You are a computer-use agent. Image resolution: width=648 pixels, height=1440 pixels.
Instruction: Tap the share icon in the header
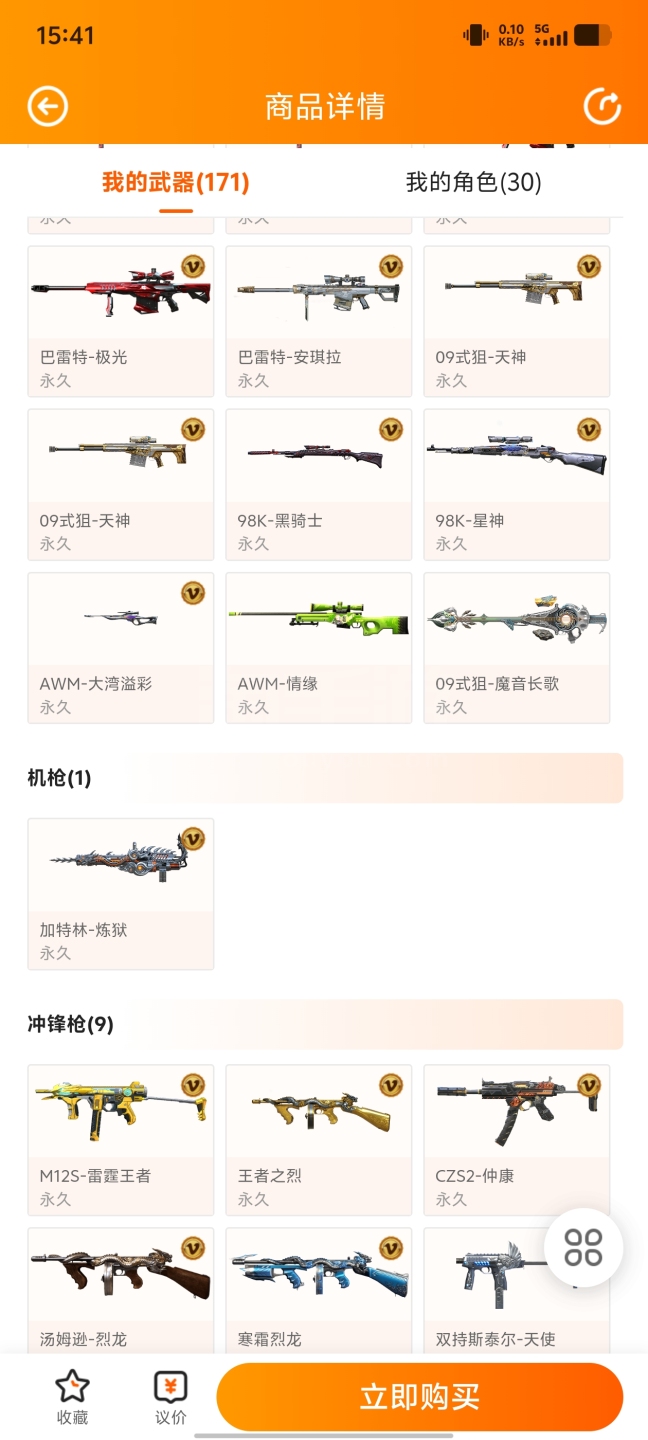click(602, 106)
